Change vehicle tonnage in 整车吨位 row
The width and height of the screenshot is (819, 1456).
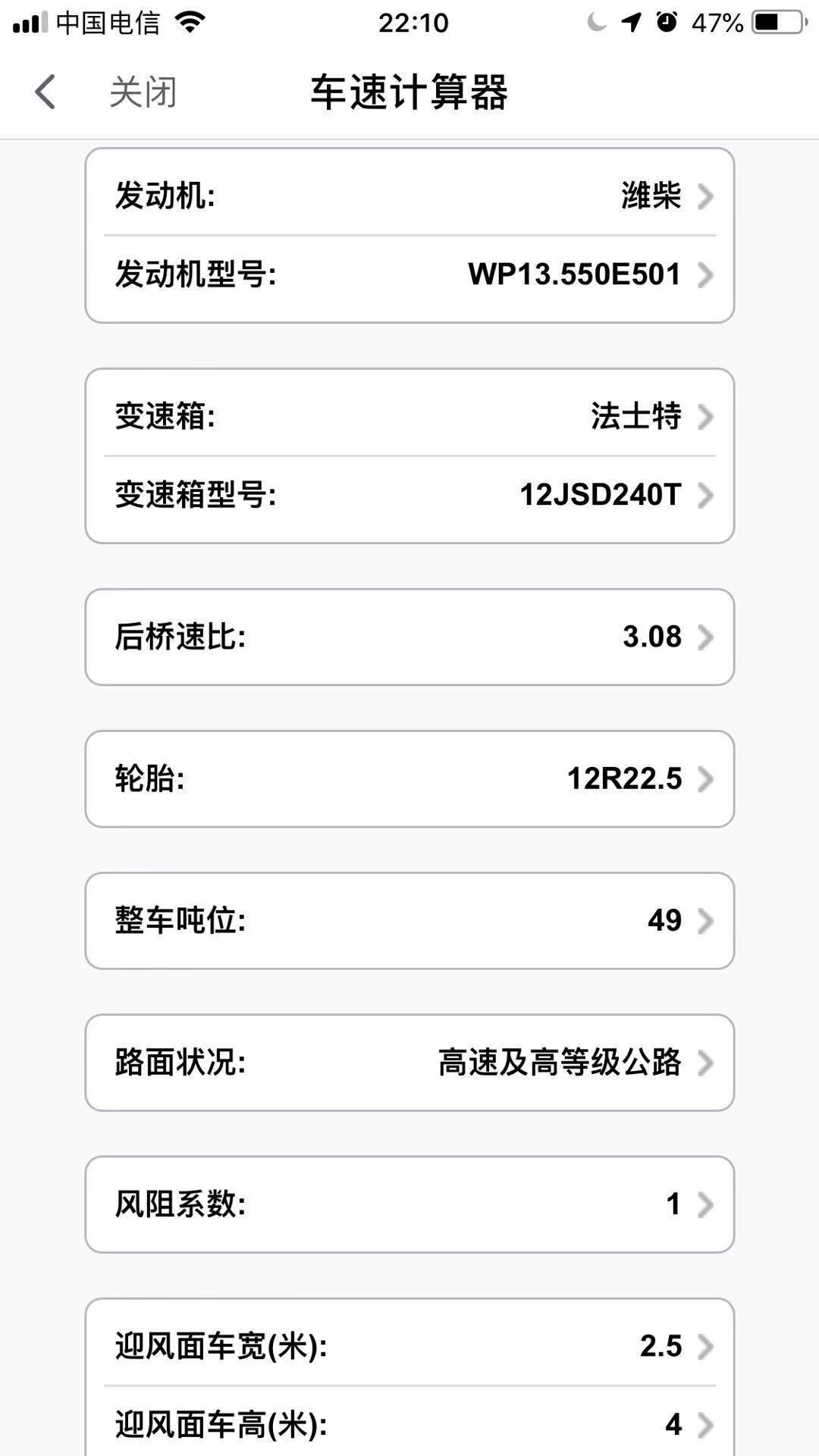(x=409, y=920)
